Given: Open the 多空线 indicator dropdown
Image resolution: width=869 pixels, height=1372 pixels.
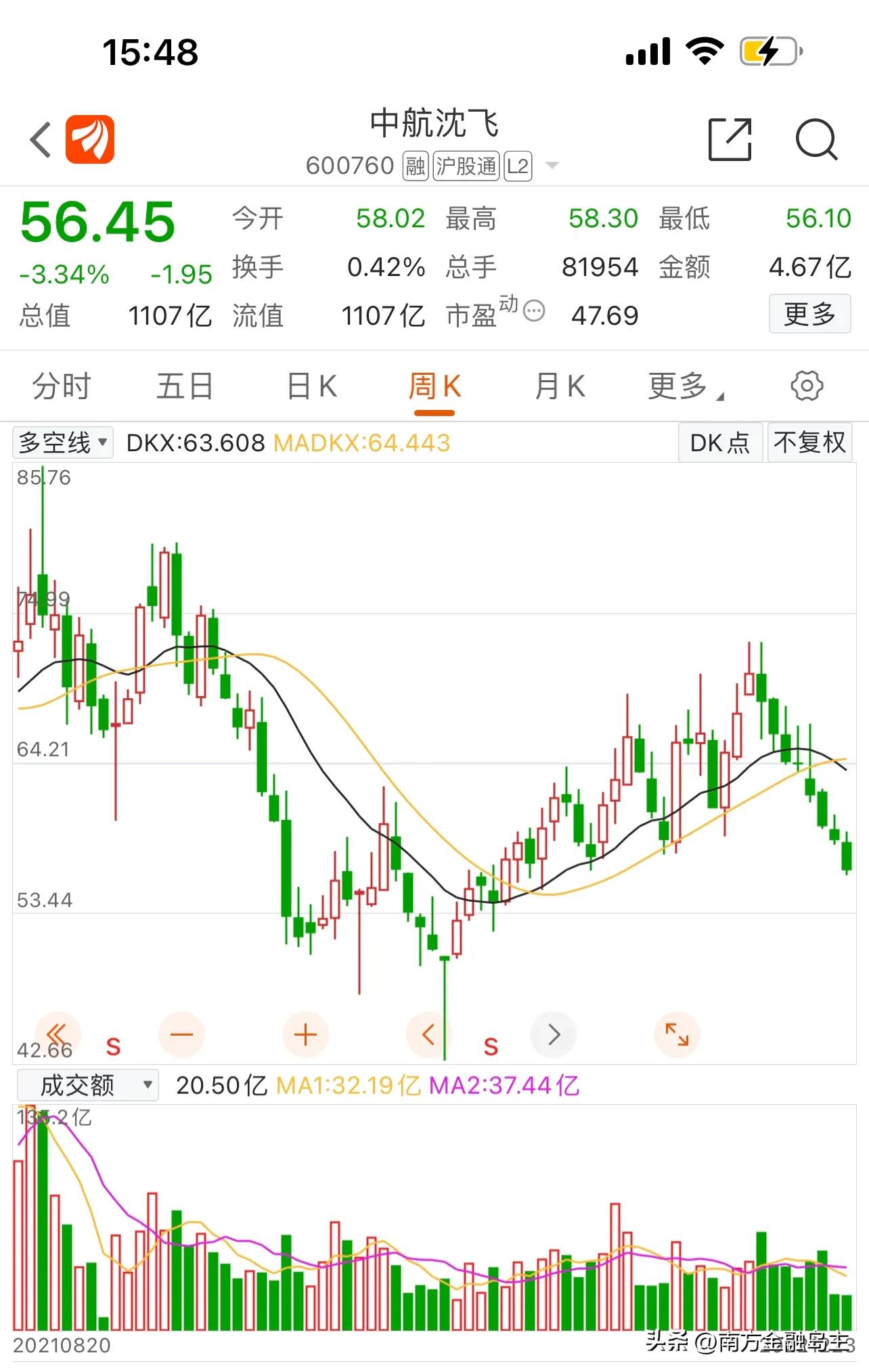Looking at the screenshot, I should pos(63,443).
